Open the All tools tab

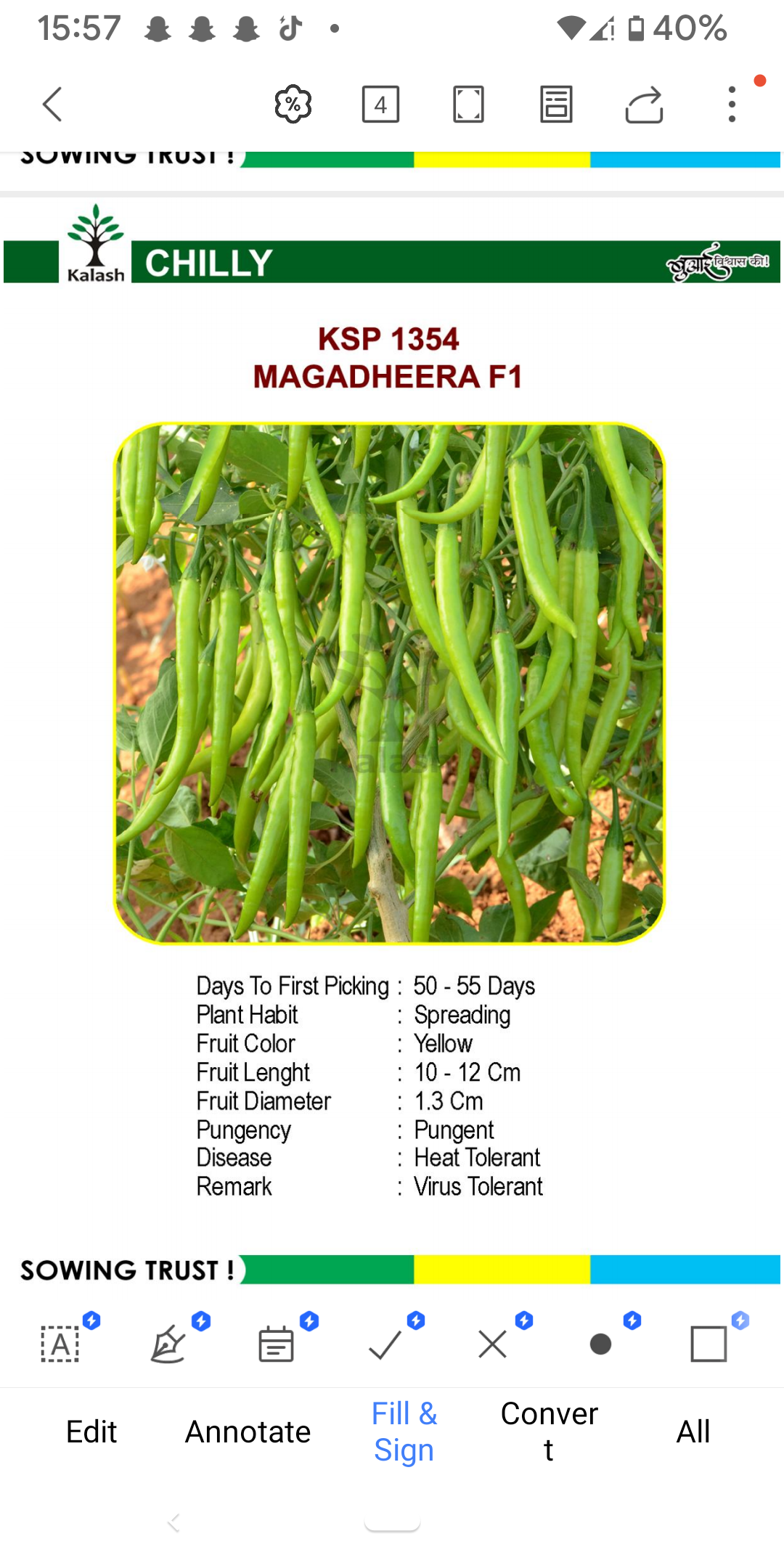(x=693, y=1432)
